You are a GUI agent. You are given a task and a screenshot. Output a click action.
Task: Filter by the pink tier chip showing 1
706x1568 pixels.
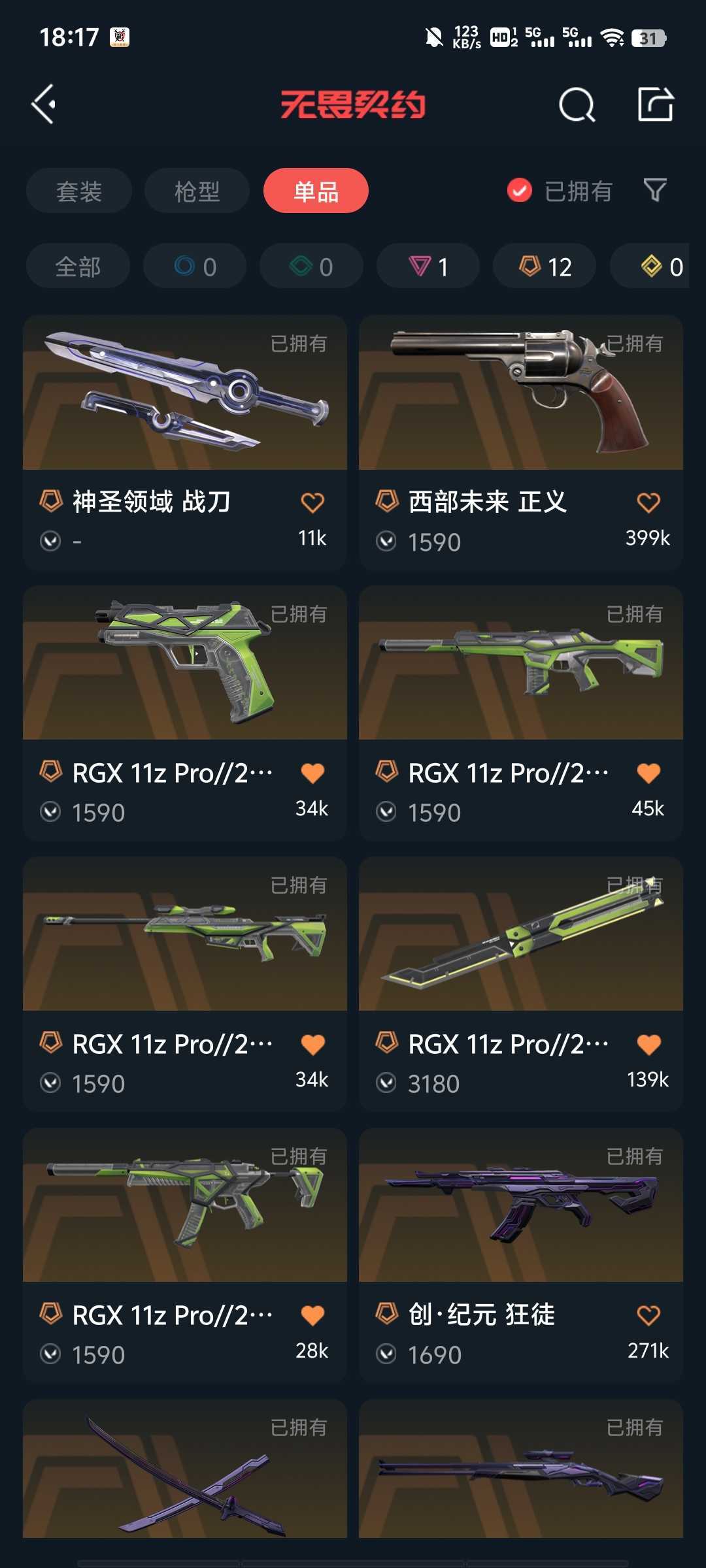click(428, 267)
